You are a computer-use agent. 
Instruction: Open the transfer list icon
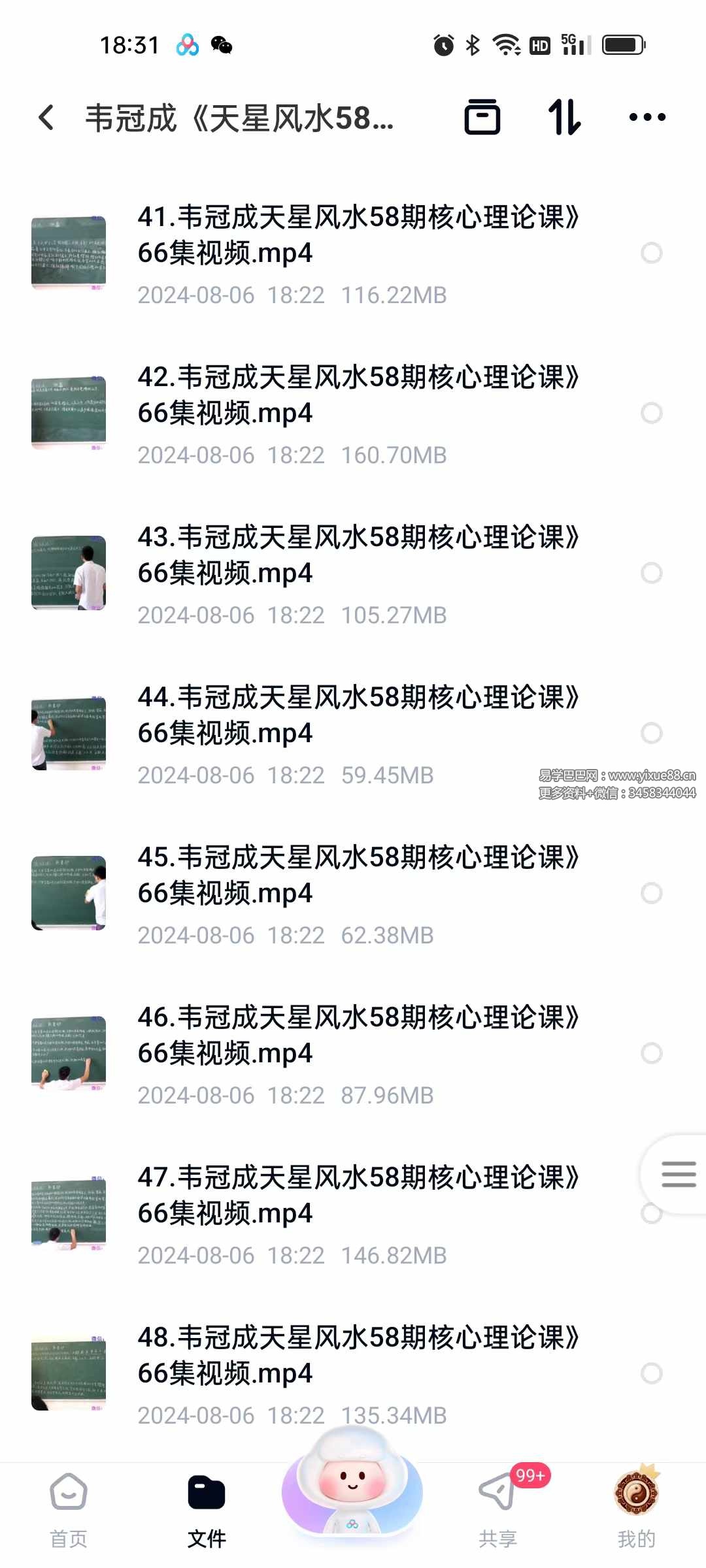point(482,118)
